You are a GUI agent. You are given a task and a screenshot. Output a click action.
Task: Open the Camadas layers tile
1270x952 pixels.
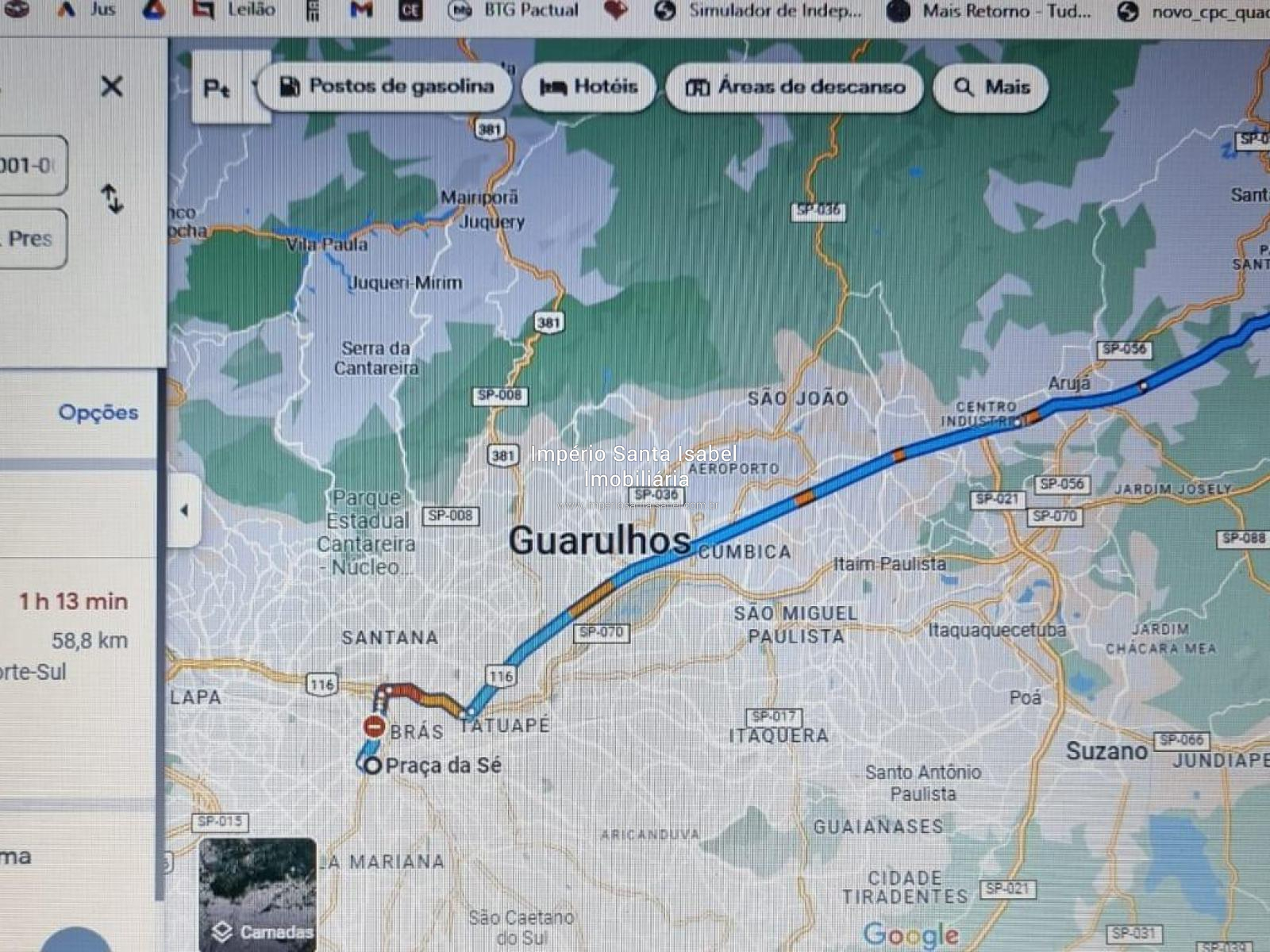[257, 895]
